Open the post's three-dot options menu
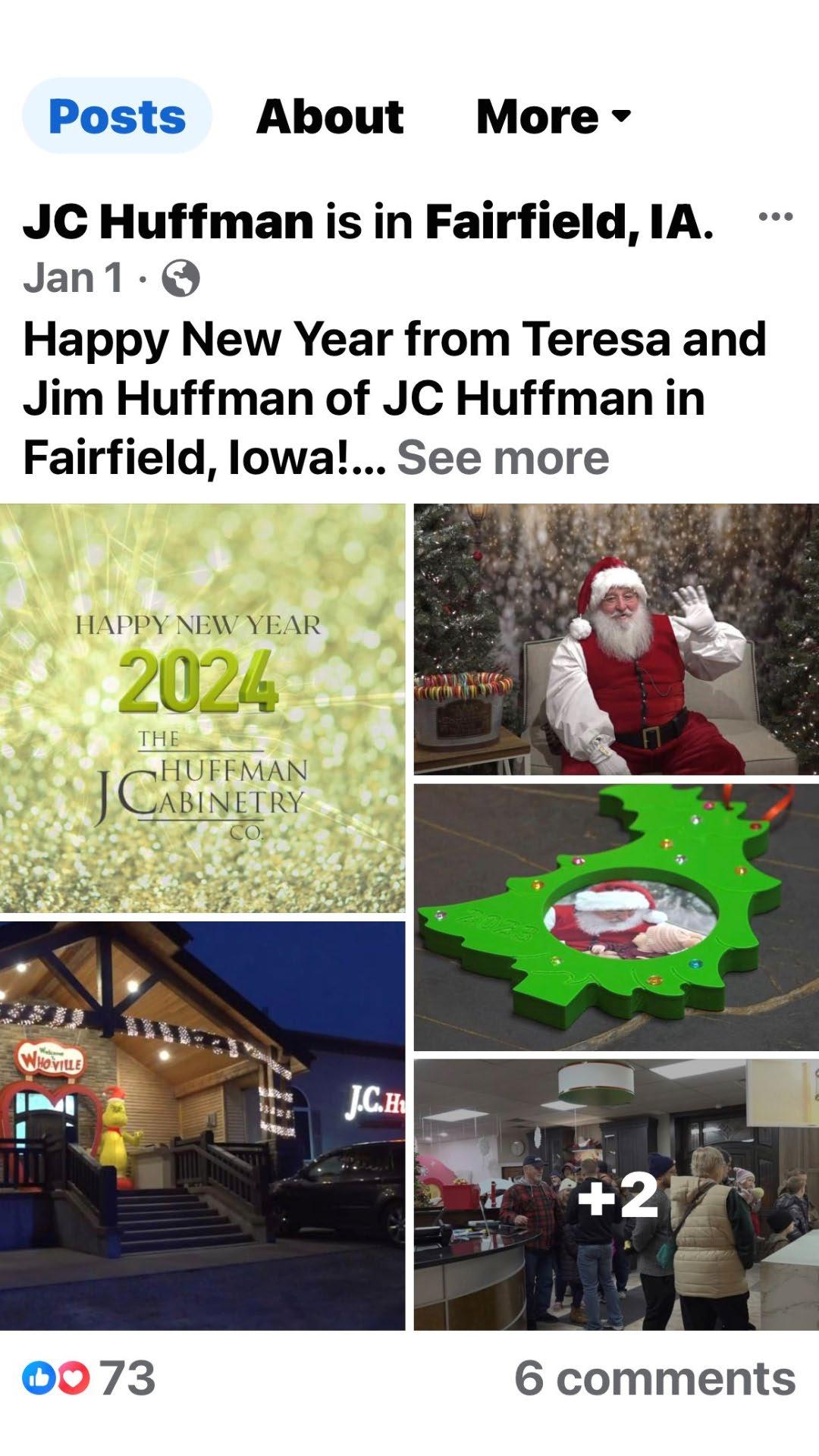Image resolution: width=819 pixels, height=1456 pixels. pyautogui.click(x=775, y=217)
